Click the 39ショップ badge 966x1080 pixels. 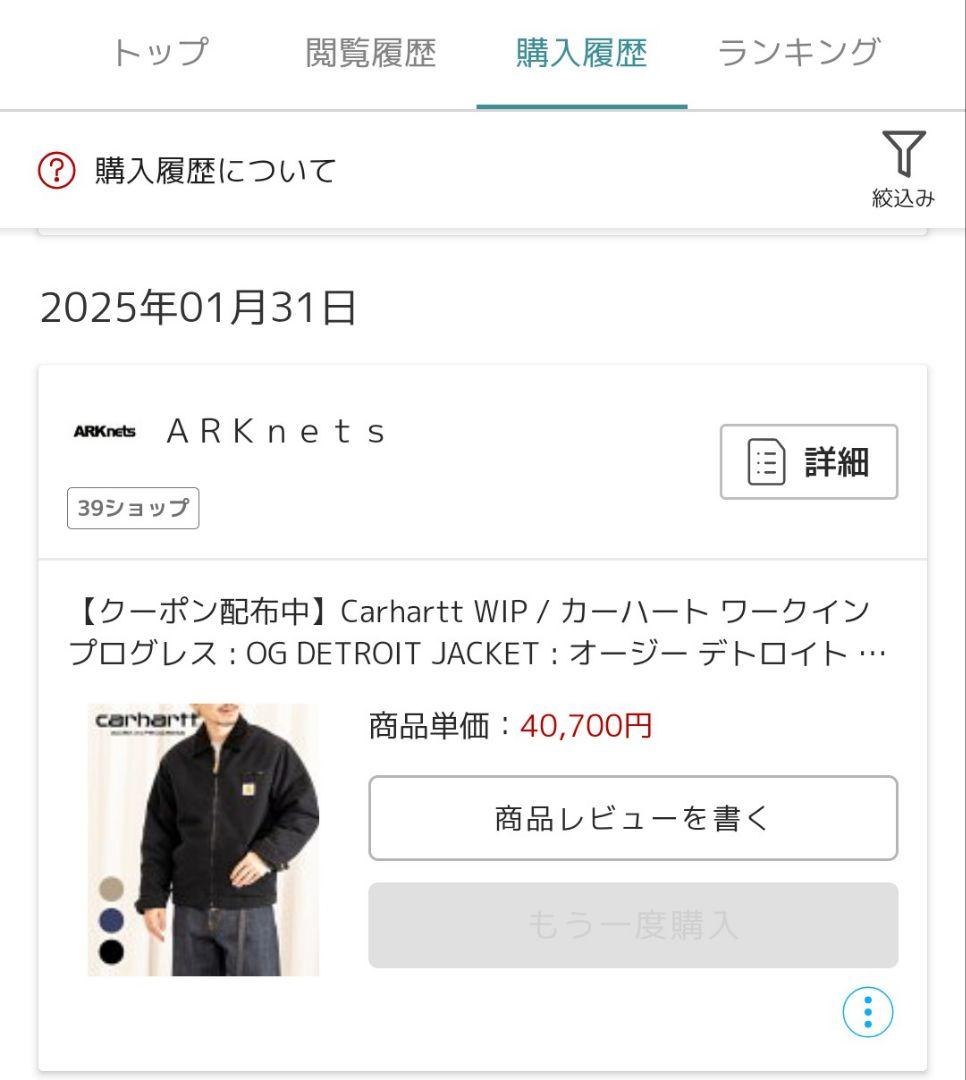coord(133,507)
